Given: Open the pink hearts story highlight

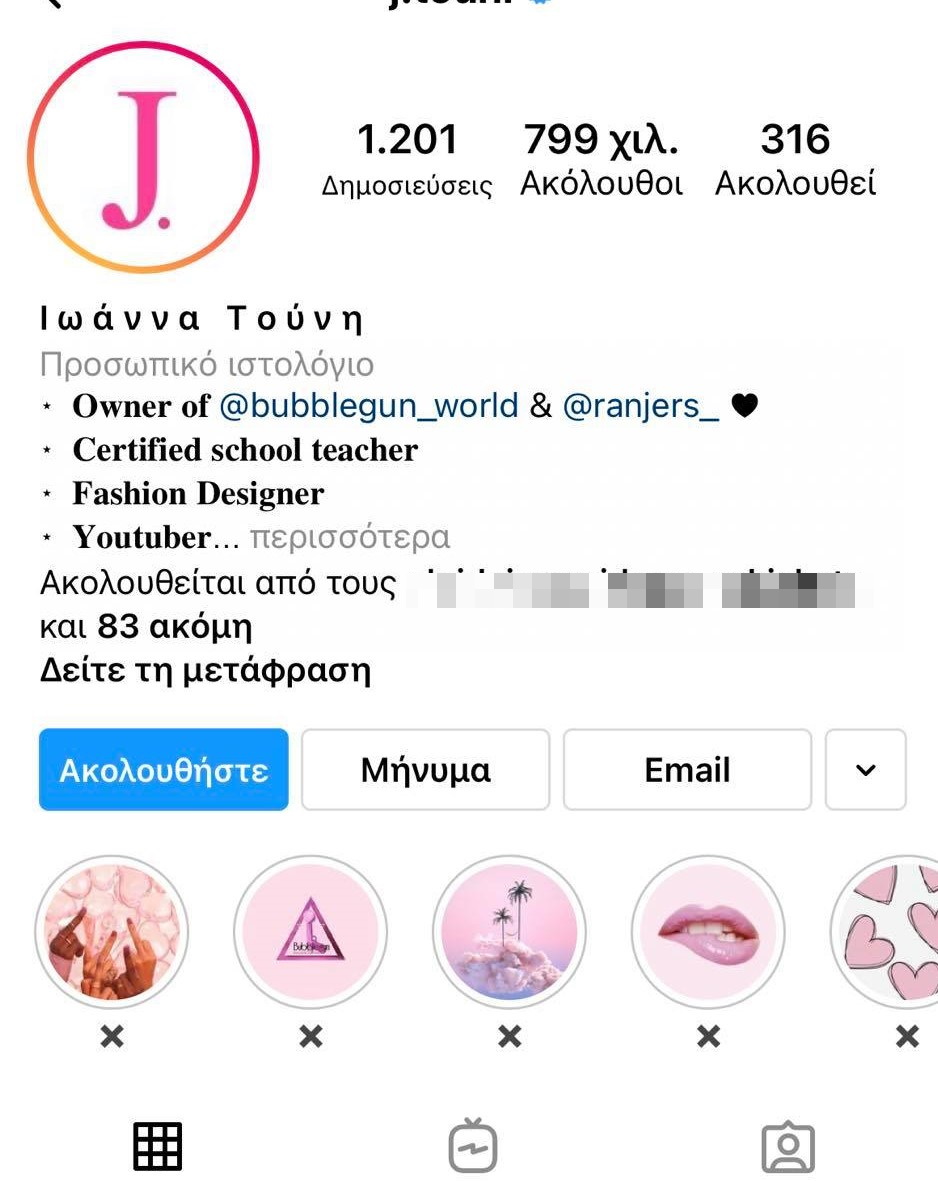Looking at the screenshot, I should pos(892,932).
